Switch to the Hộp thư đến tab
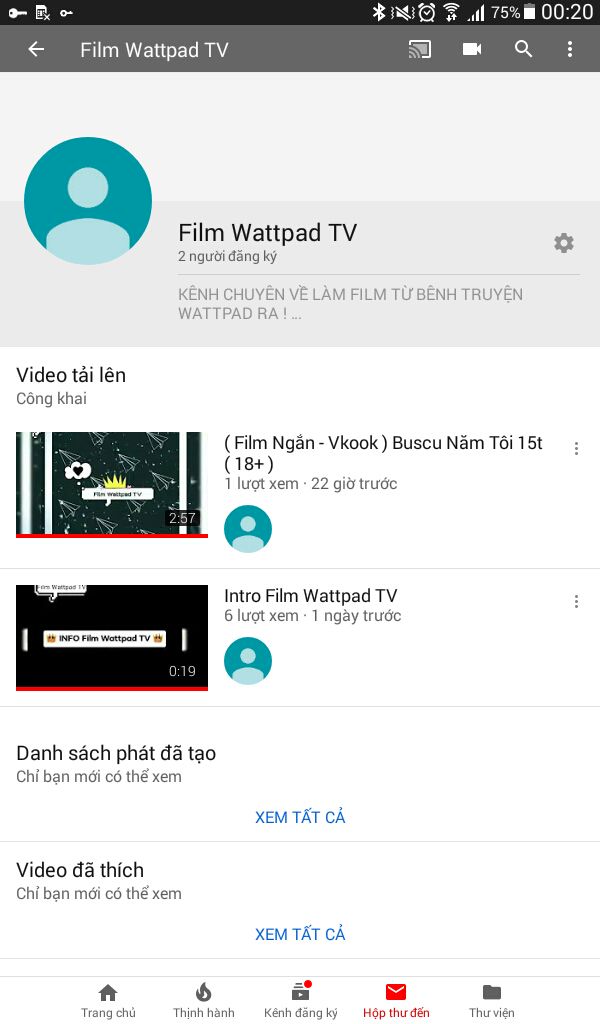Screen dimensions: 600x1024 396,1000
